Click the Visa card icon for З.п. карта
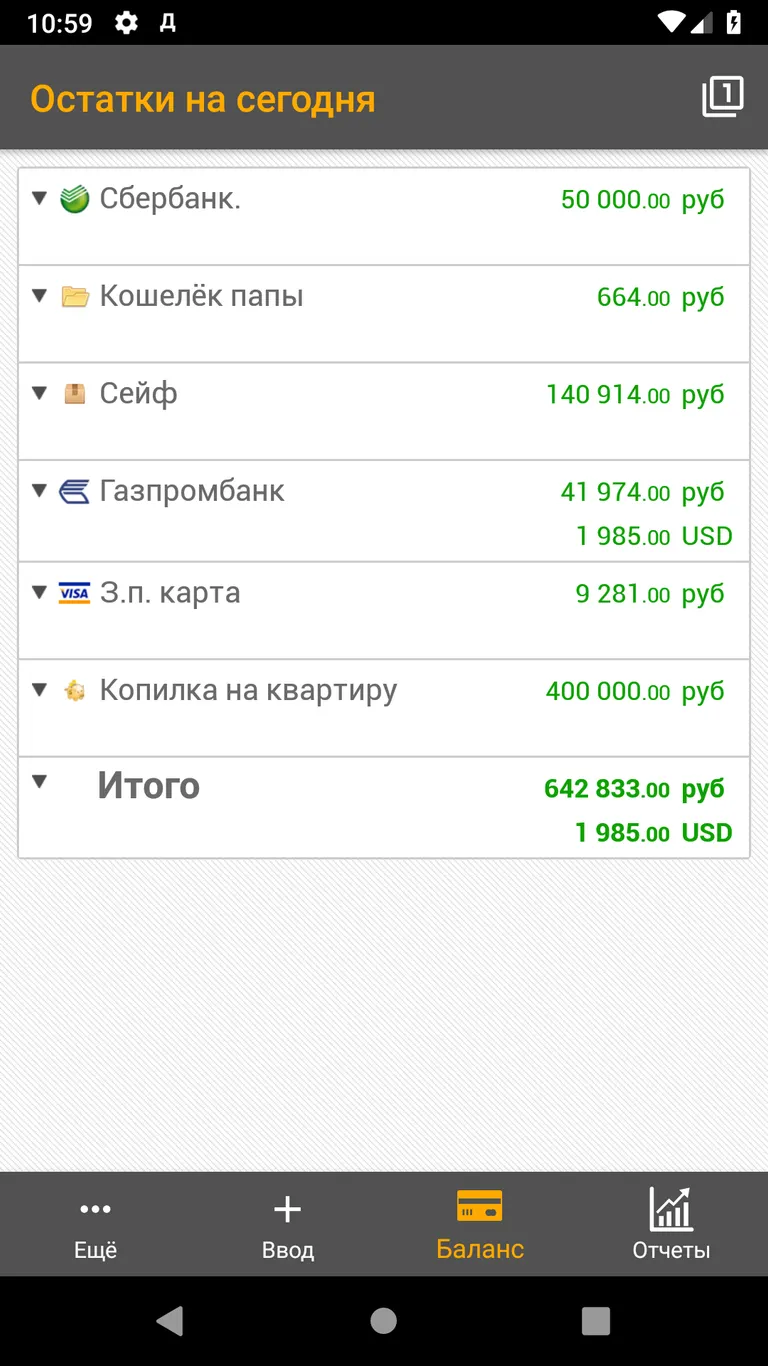The image size is (768, 1366). coord(74,592)
